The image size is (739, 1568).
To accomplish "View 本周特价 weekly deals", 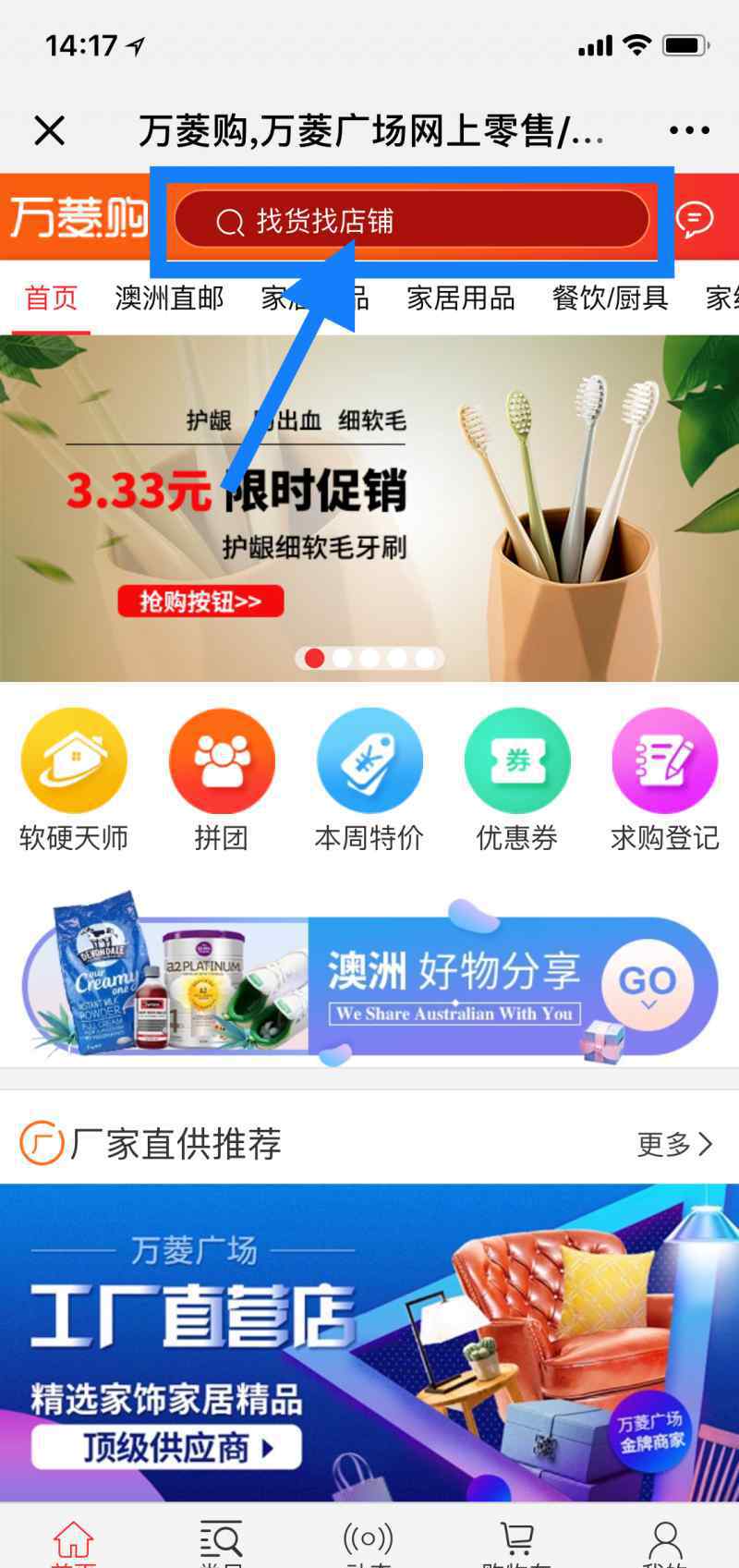I will coord(369,780).
